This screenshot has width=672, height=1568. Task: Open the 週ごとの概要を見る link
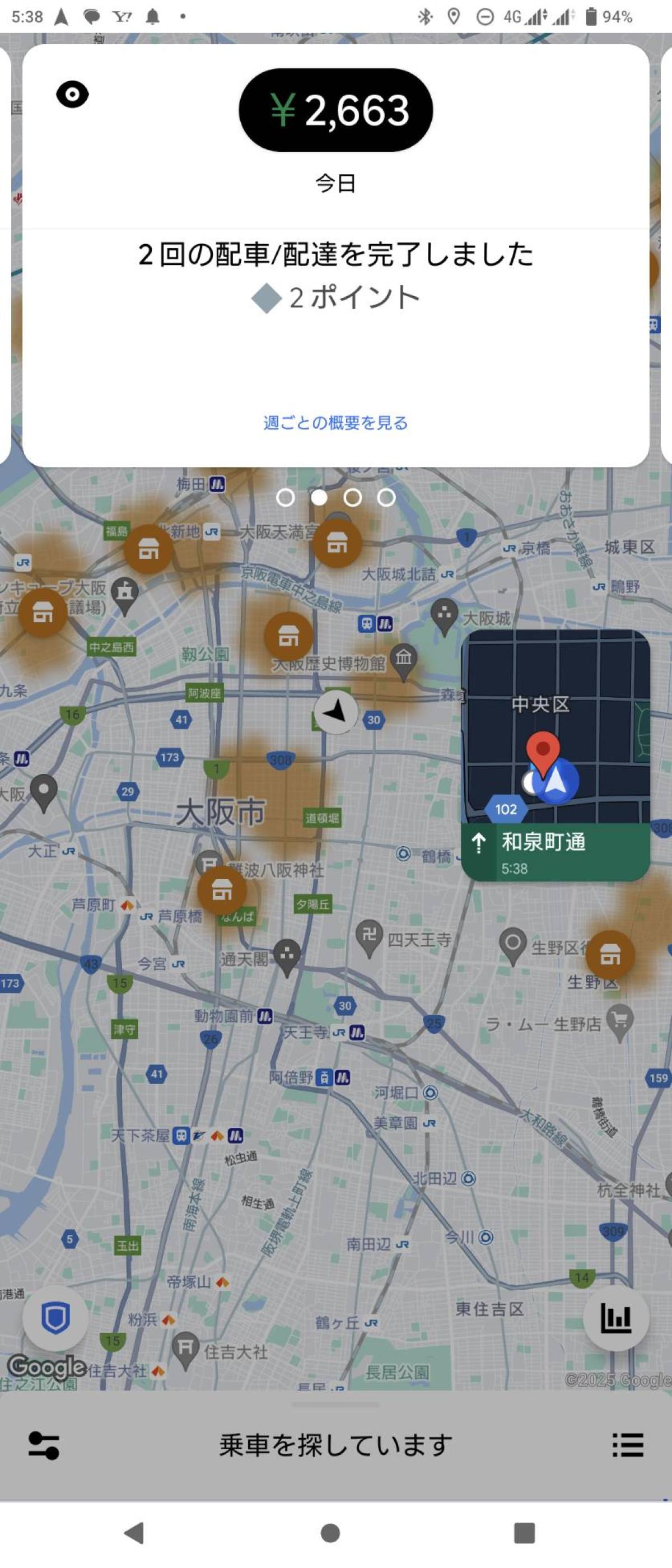pos(335,422)
